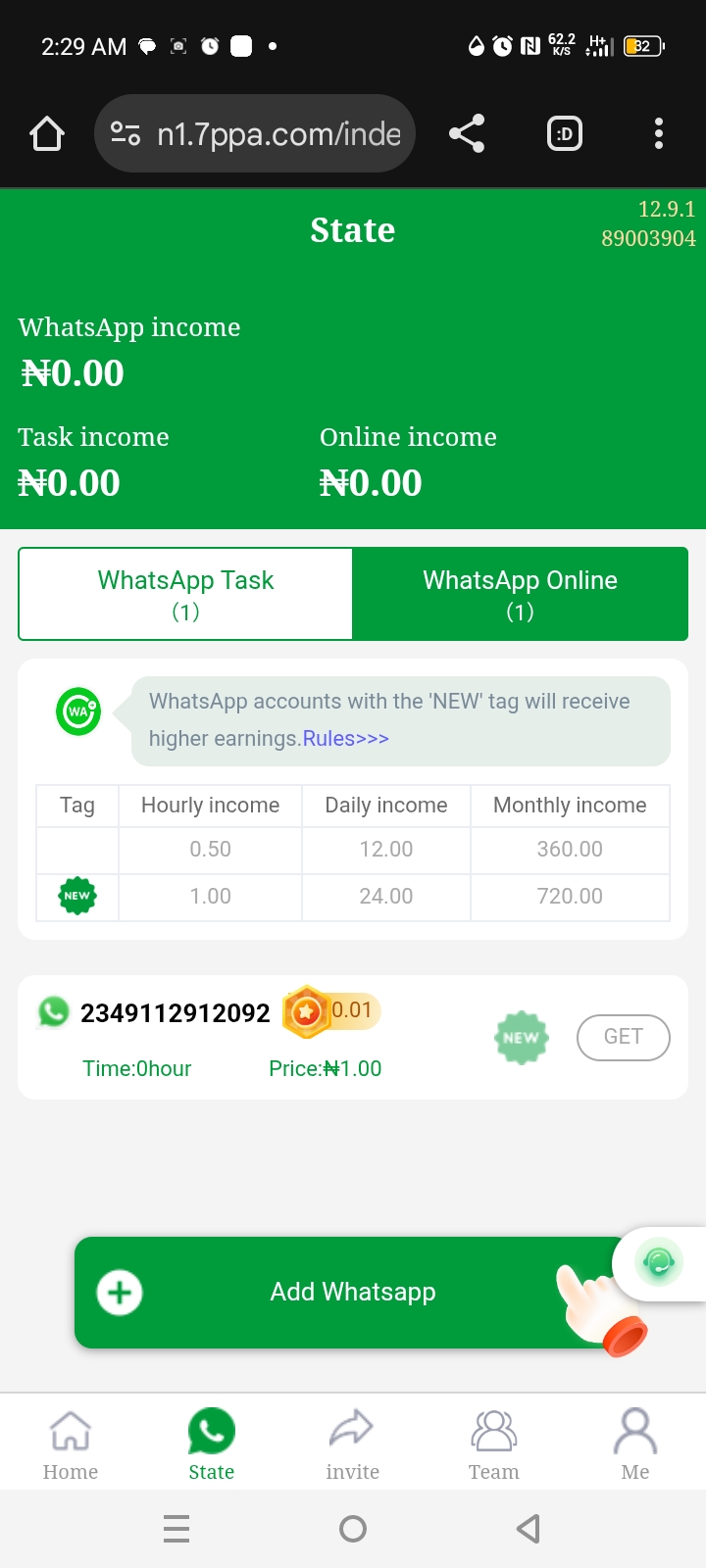Open the customer support headset icon
Screen dimensions: 706x1568
click(659, 1262)
